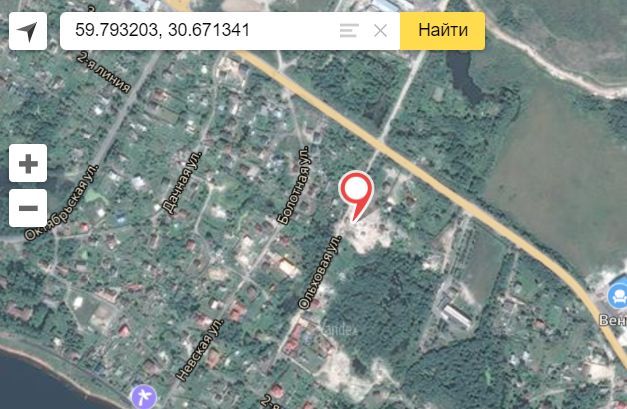This screenshot has height=409, width=627.
Task: Tap the yellow Найти button
Action: [443, 31]
